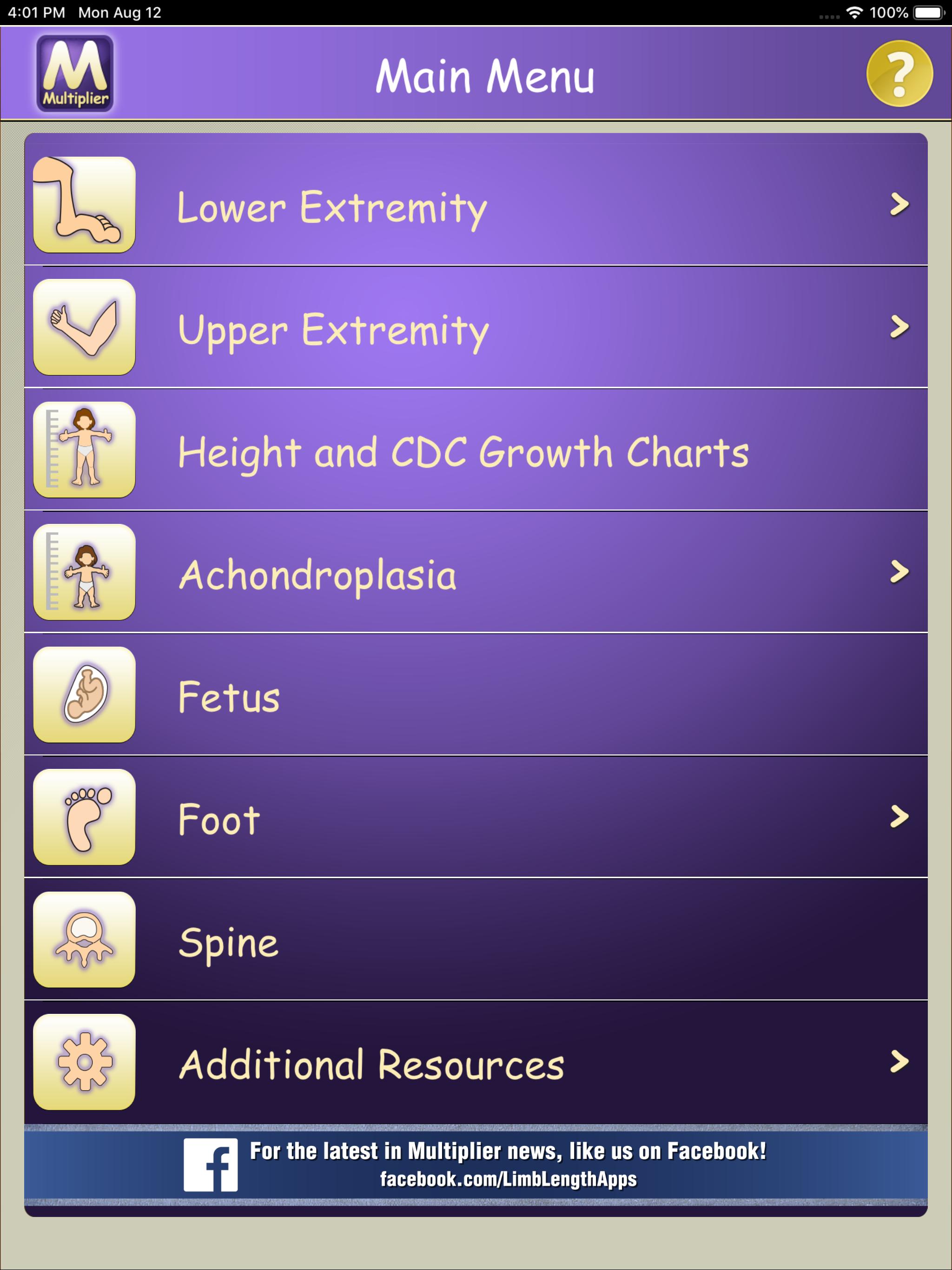This screenshot has height=1270, width=952.
Task: Click the Facebook logo in the banner
Action: [x=212, y=1165]
